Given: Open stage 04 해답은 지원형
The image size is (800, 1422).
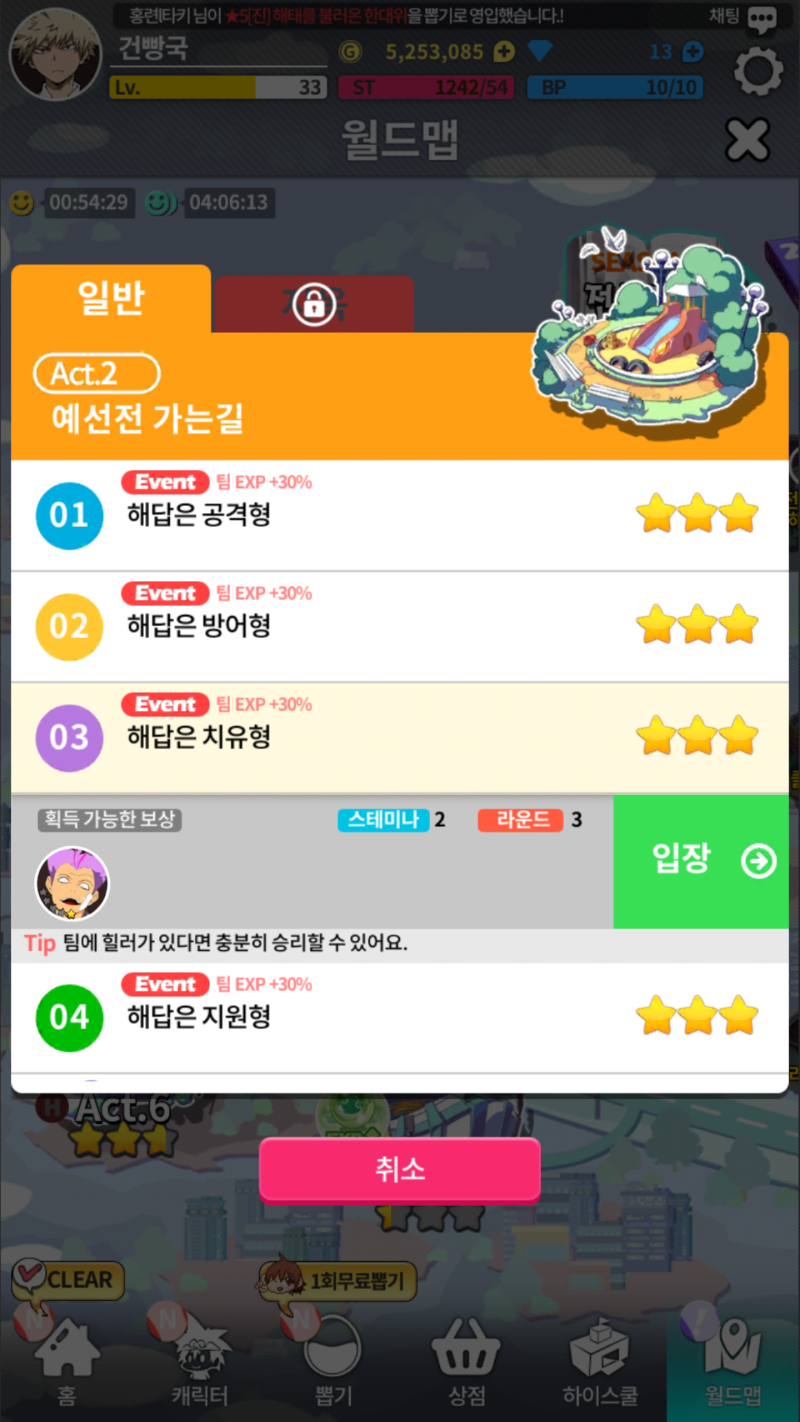Looking at the screenshot, I should click(x=400, y=1017).
